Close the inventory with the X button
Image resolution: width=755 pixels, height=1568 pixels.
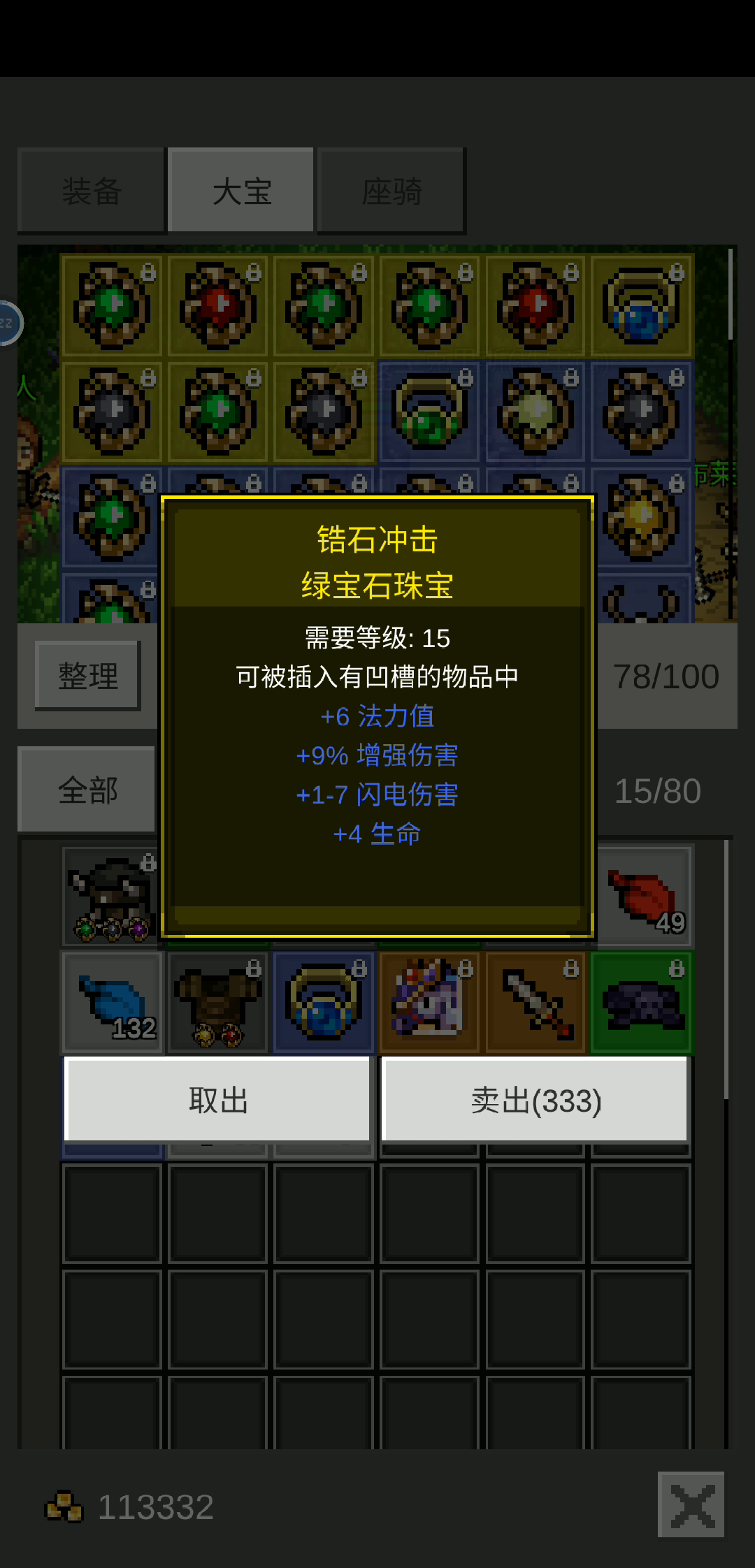[x=691, y=1504]
